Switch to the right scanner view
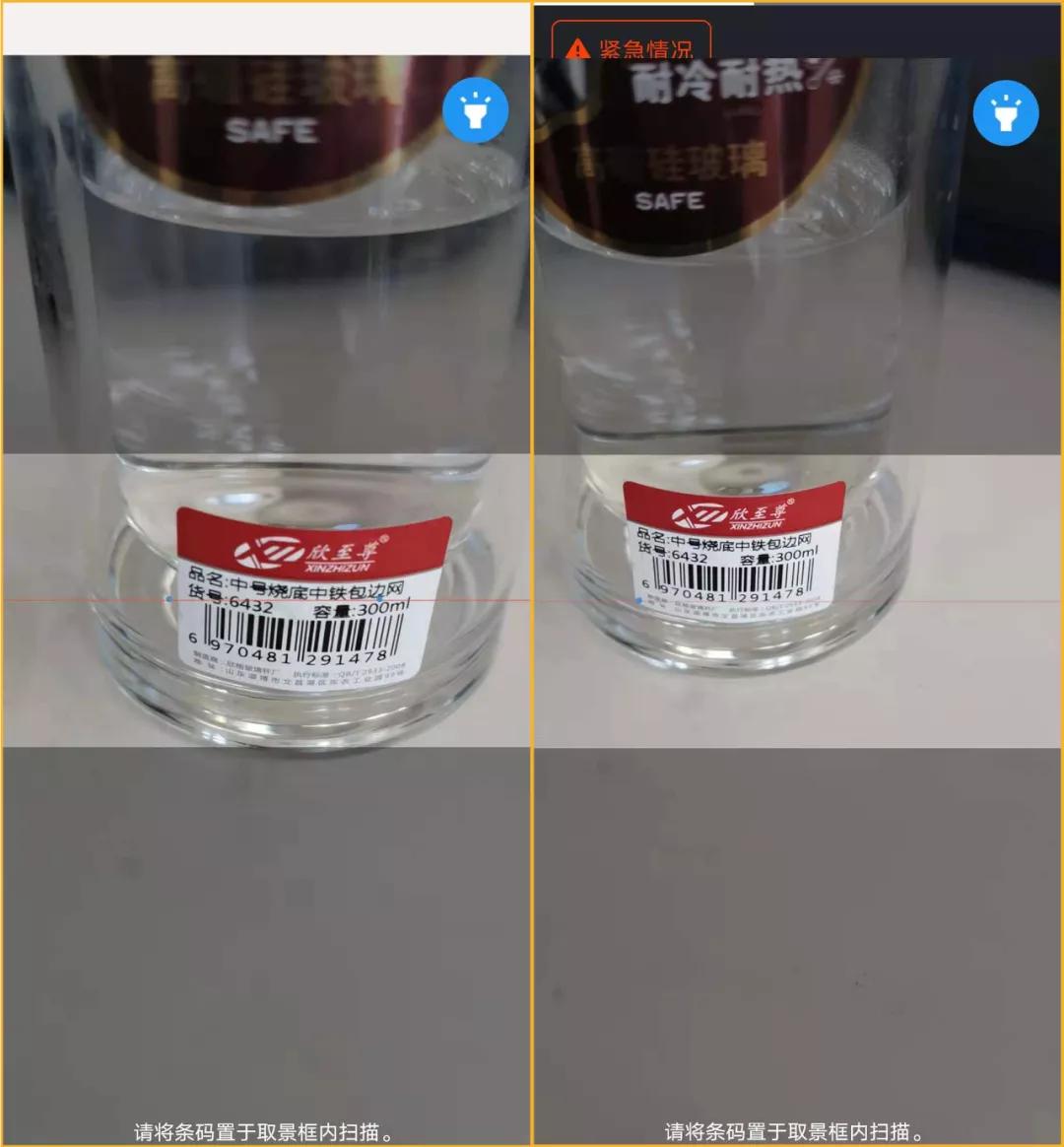The height and width of the screenshot is (1147, 1064). pos(798,591)
